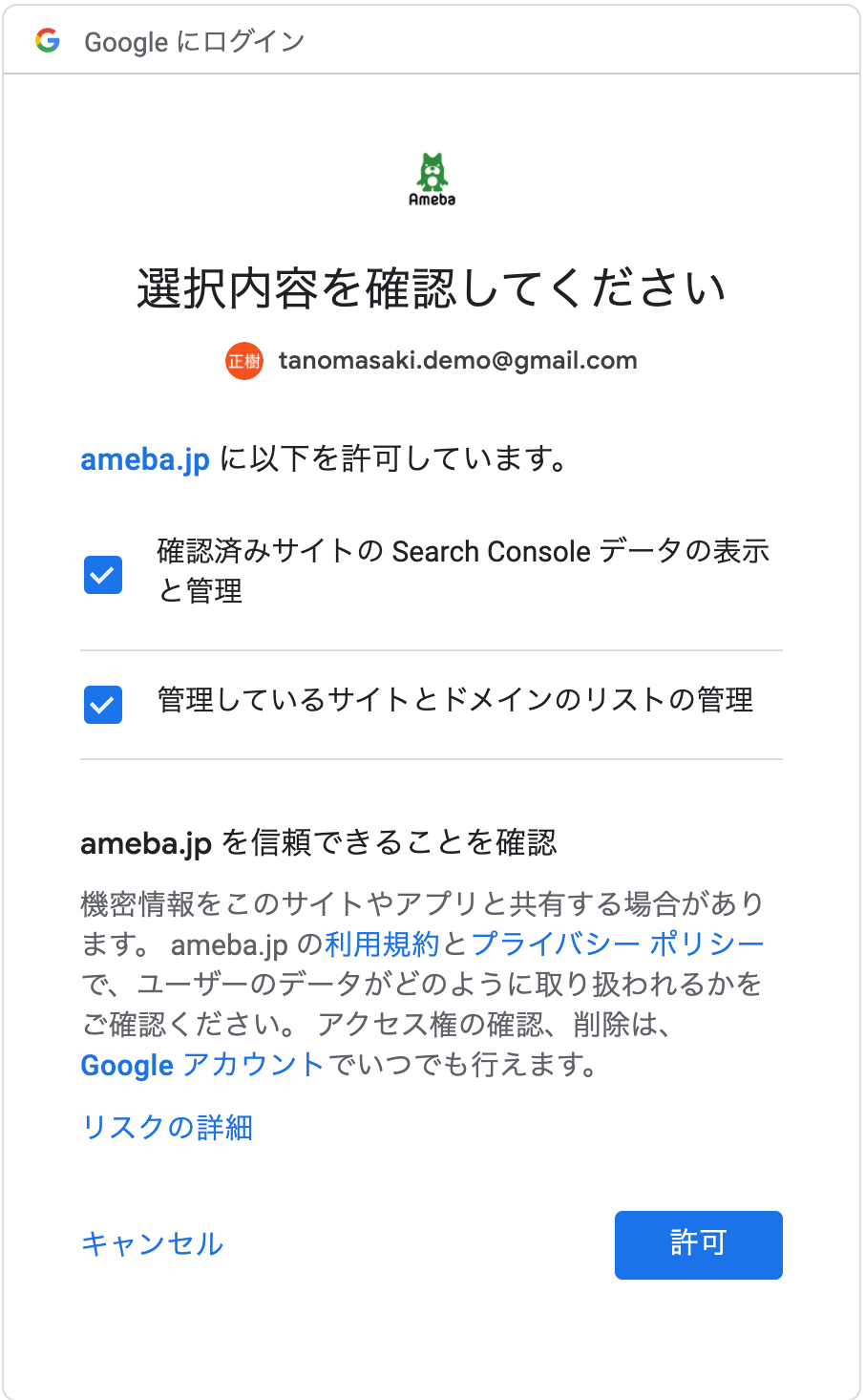The height and width of the screenshot is (1400, 865).
Task: Uncheck the Search Console data permission checkbox
Action: (103, 575)
